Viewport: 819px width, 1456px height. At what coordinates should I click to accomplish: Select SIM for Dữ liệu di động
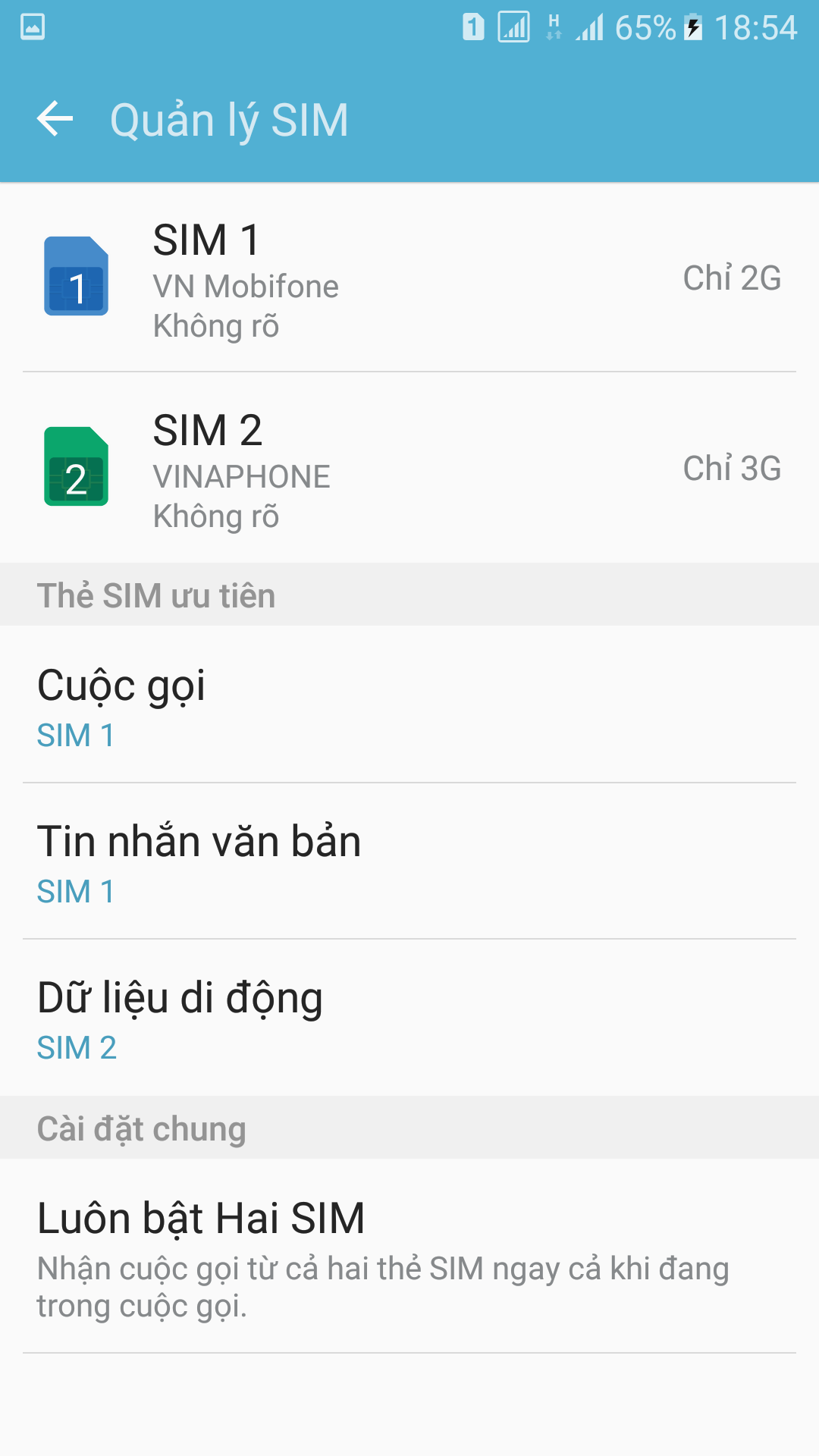(409, 1018)
